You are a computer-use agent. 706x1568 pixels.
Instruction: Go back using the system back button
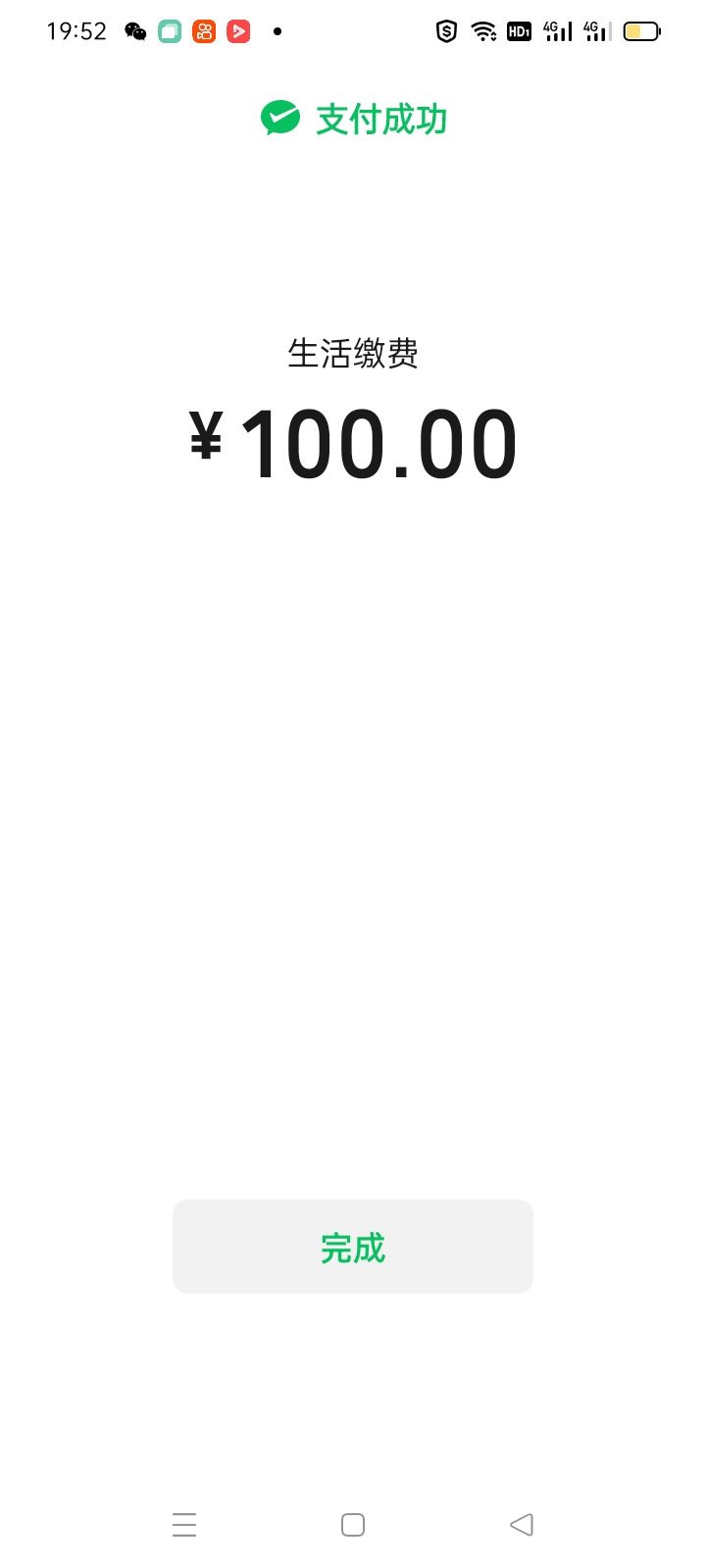coord(522,1525)
